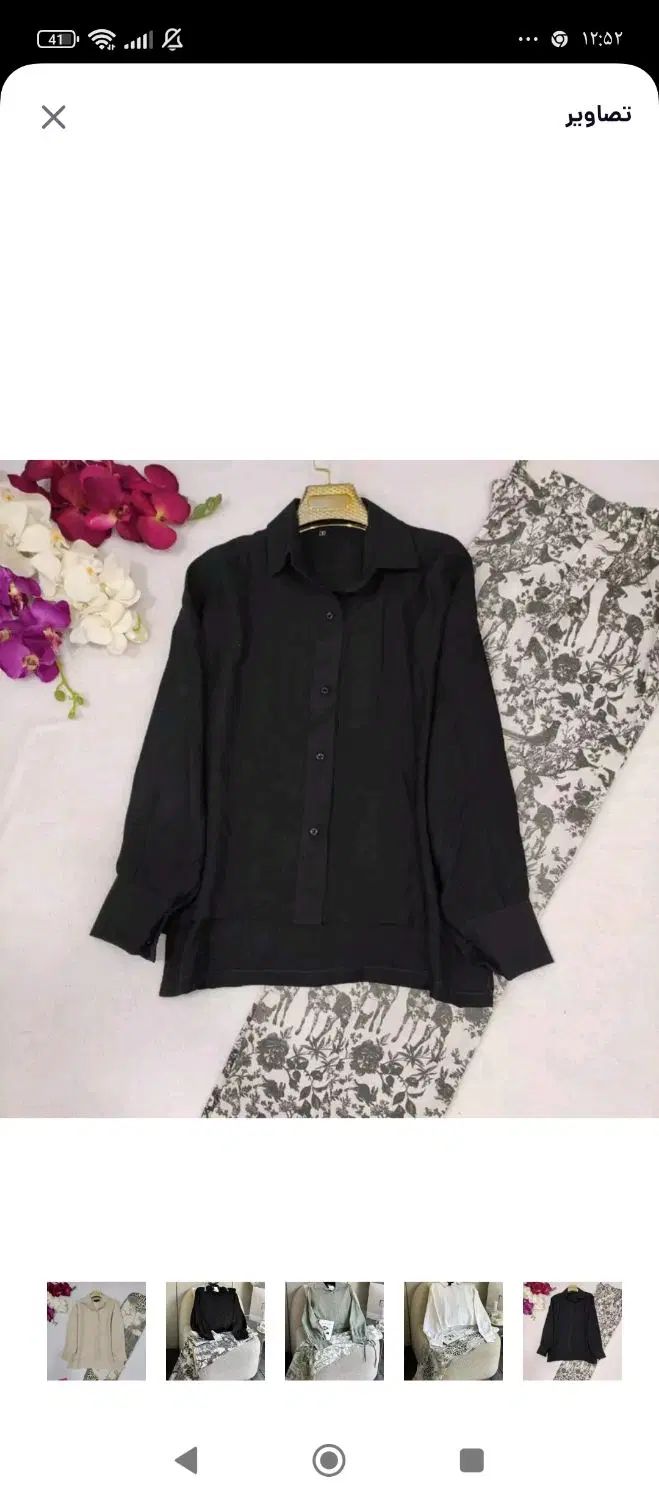The width and height of the screenshot is (659, 1500).
Task: Select the beige shirt thumbnail
Action: tap(96, 1331)
